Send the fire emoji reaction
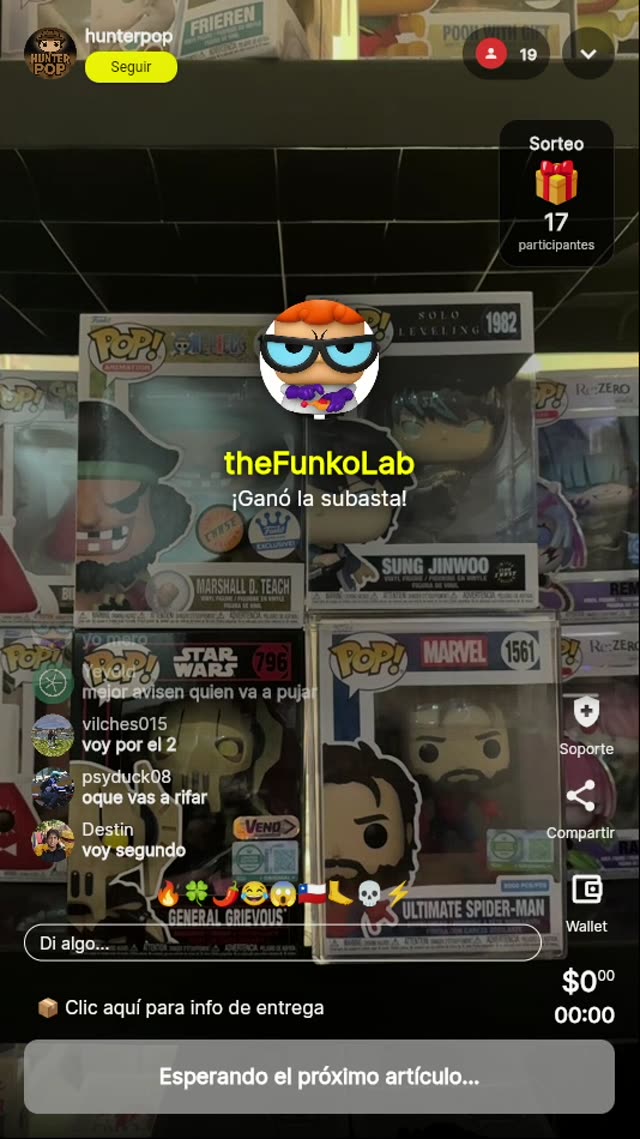Screen dimensions: 640x1139 168,893
